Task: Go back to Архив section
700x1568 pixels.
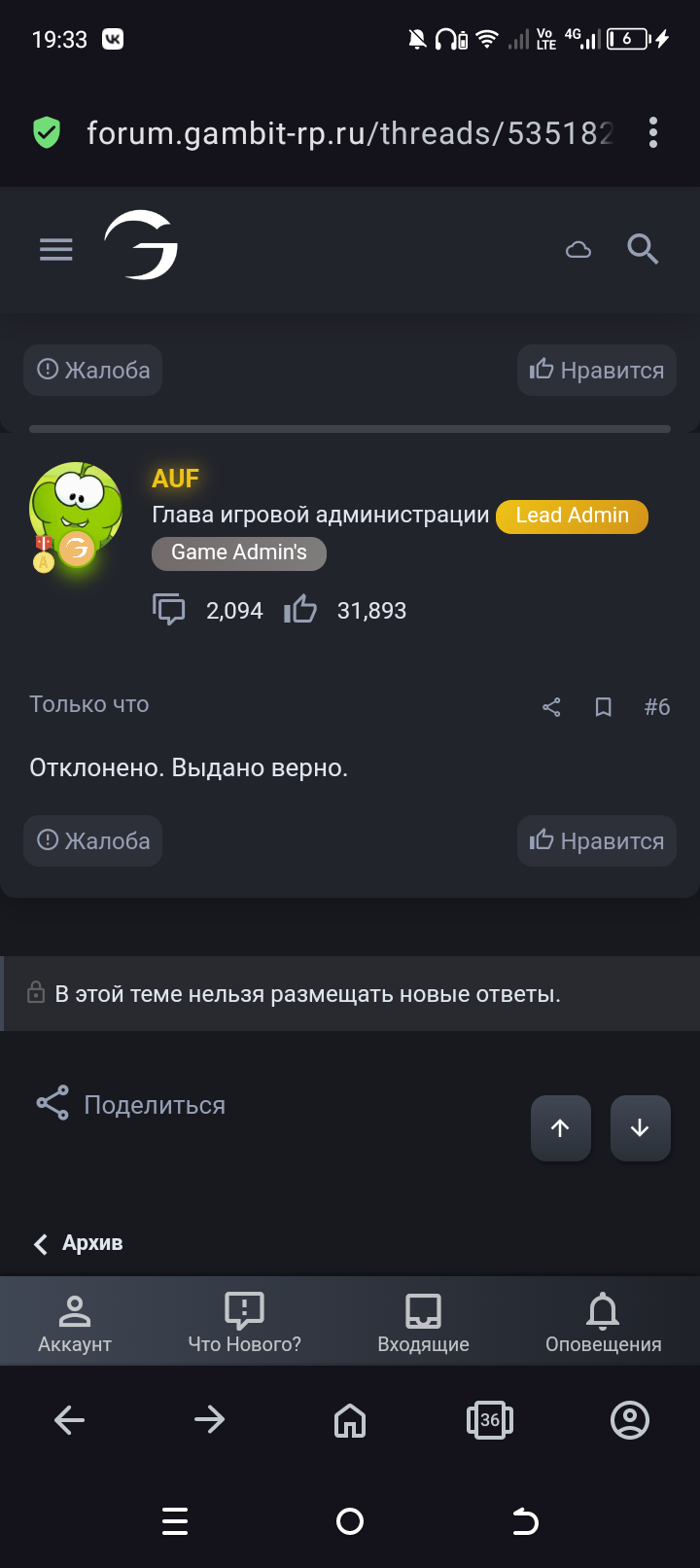Action: tap(80, 1243)
